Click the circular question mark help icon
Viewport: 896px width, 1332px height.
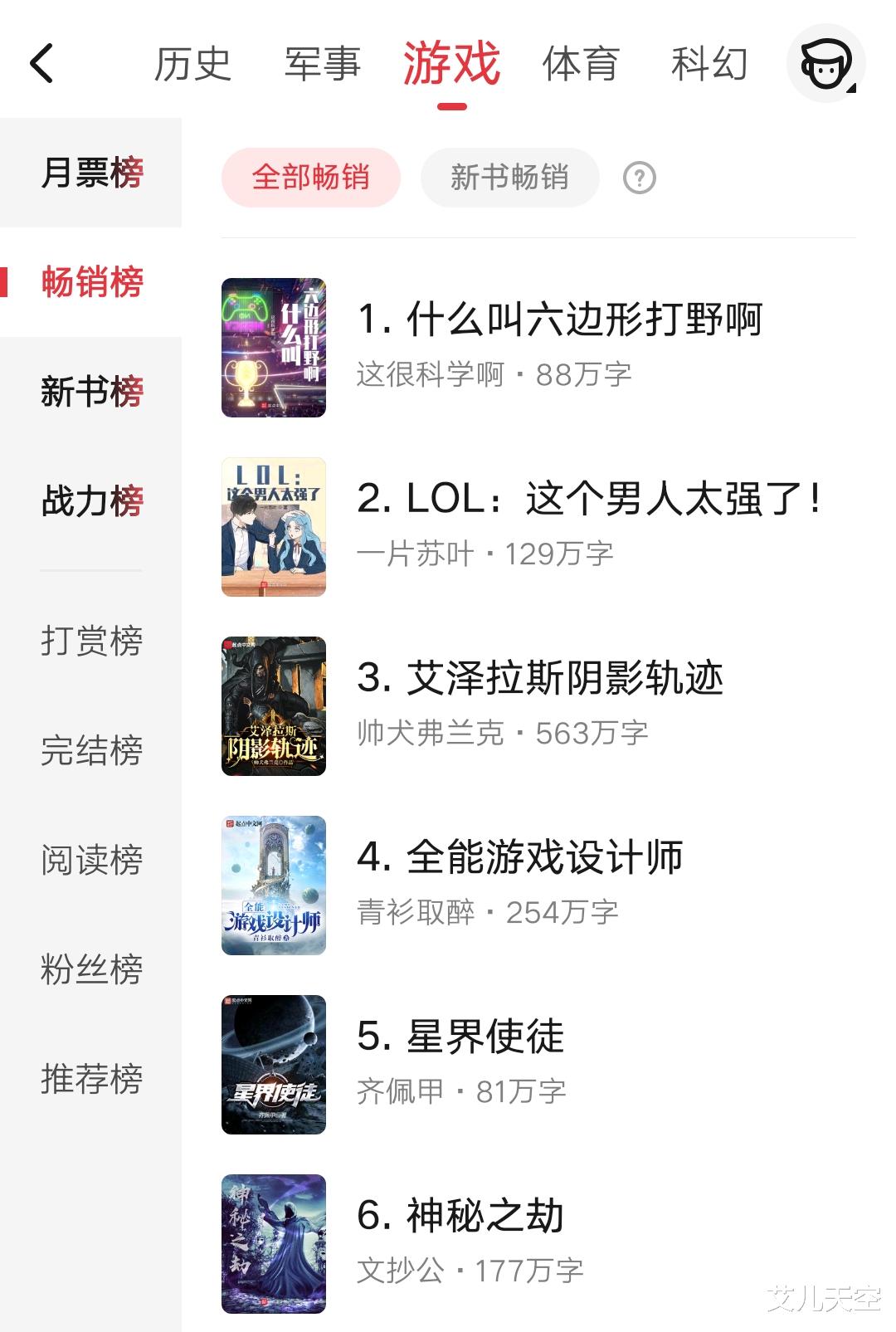pyautogui.click(x=639, y=178)
